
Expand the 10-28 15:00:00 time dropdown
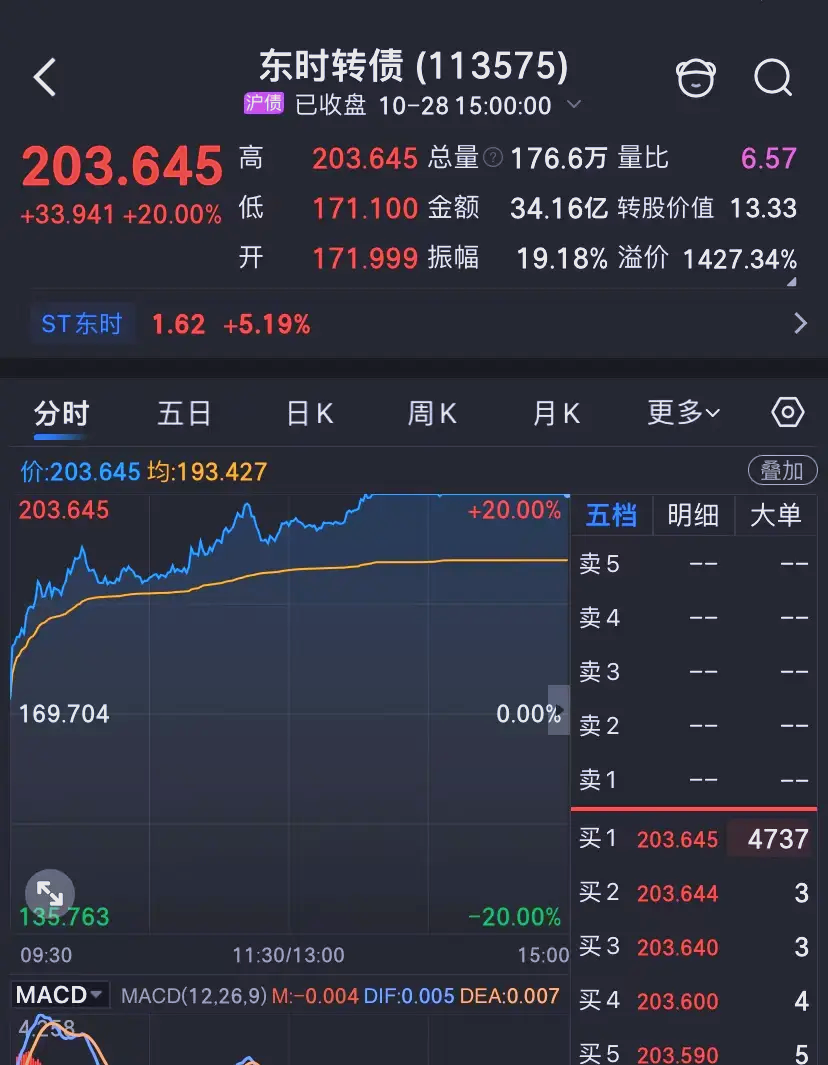[x=575, y=105]
